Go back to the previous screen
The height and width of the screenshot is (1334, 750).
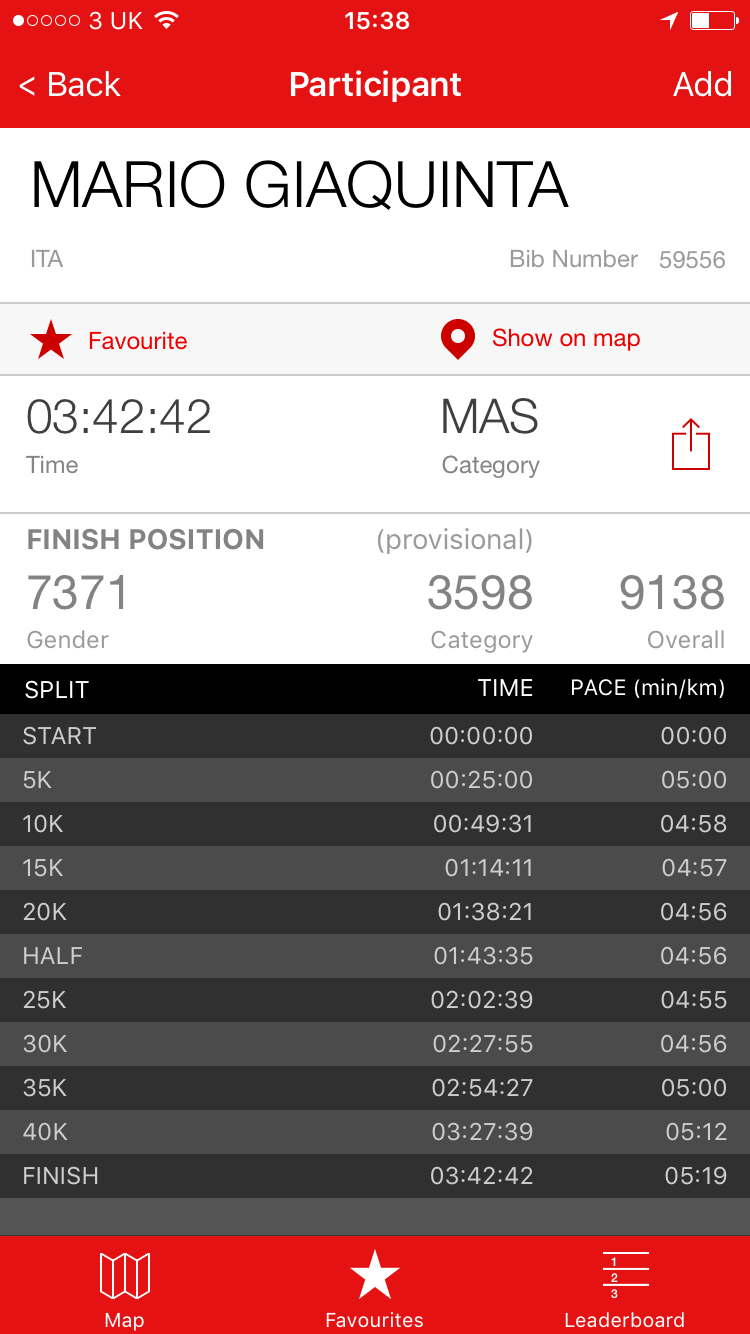coord(70,85)
